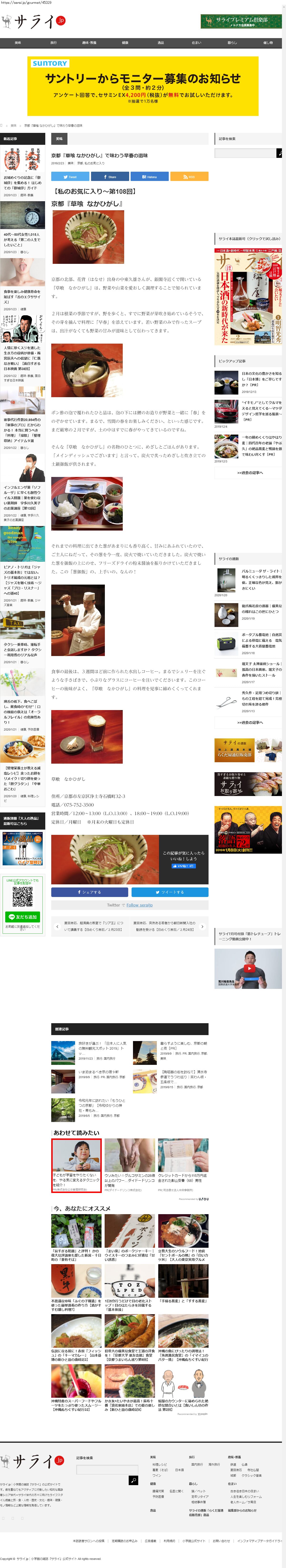286x1568 pixels.
Task: Tap the ツイートする button below the article
Action: pyautogui.click(x=169, y=892)
